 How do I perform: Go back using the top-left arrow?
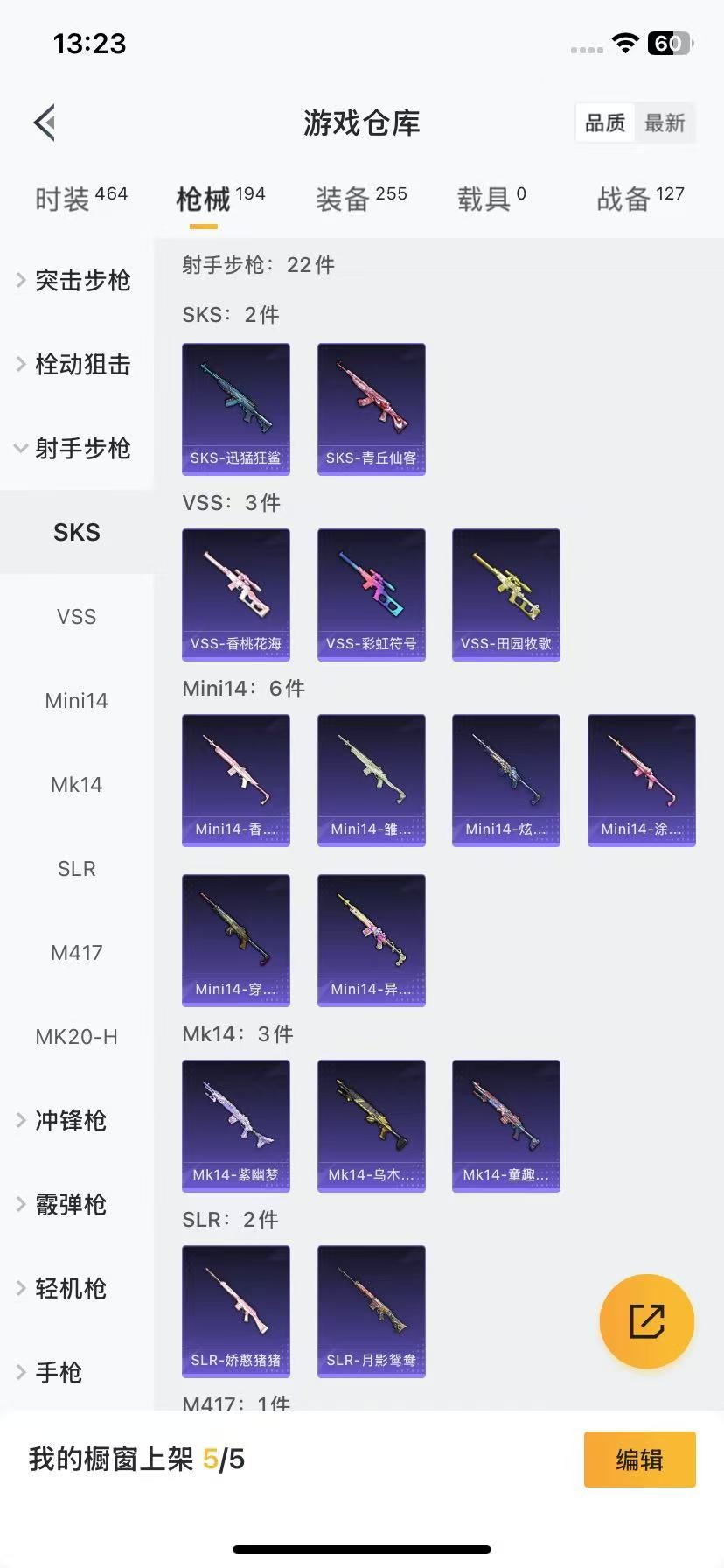coord(45,122)
